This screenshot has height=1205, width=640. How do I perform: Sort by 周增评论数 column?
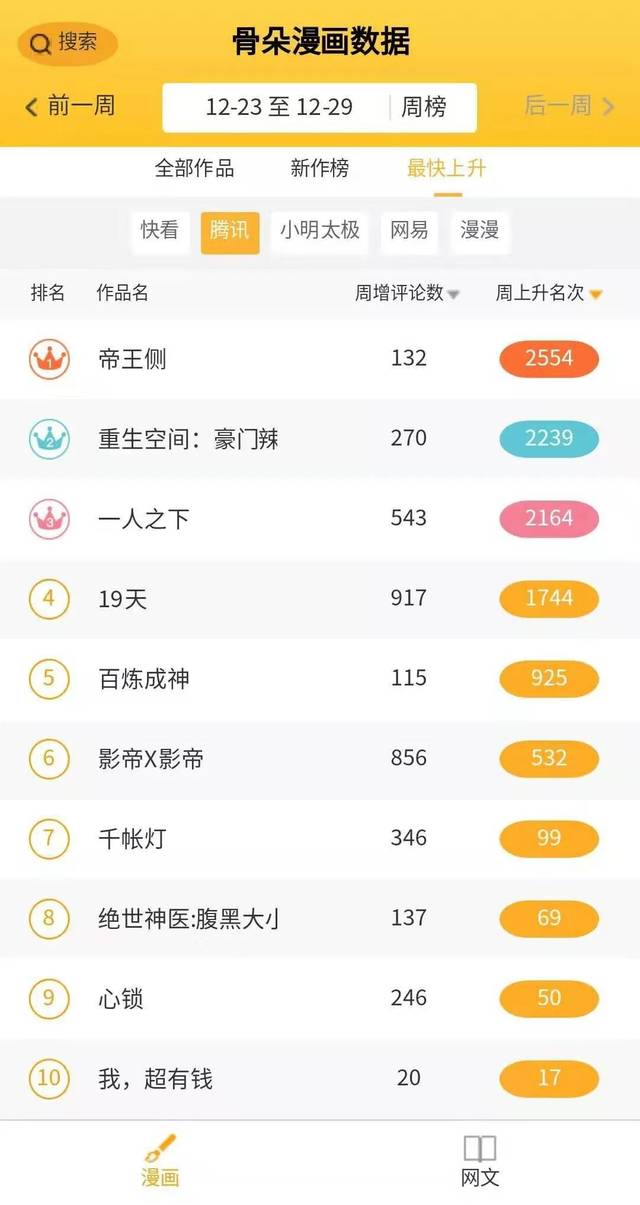click(407, 293)
